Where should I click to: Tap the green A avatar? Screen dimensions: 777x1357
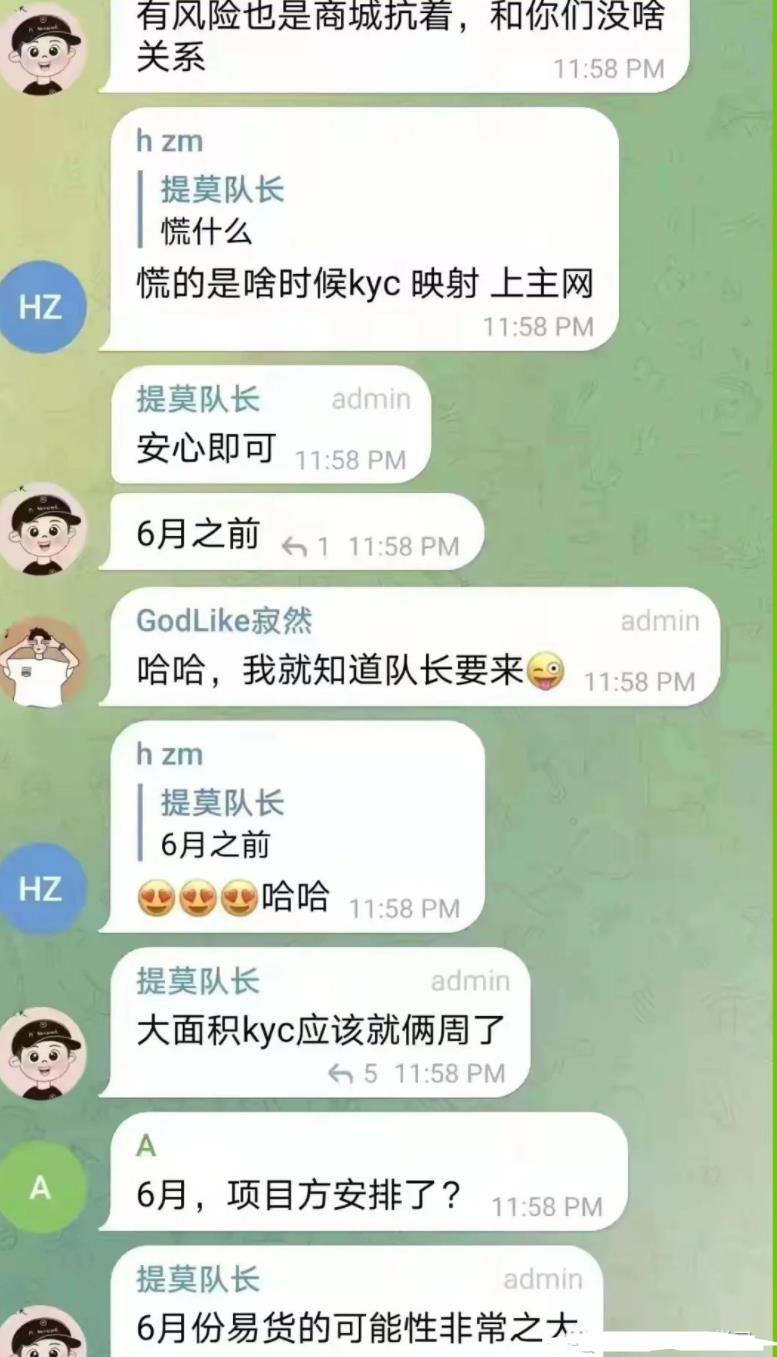pyautogui.click(x=41, y=1187)
